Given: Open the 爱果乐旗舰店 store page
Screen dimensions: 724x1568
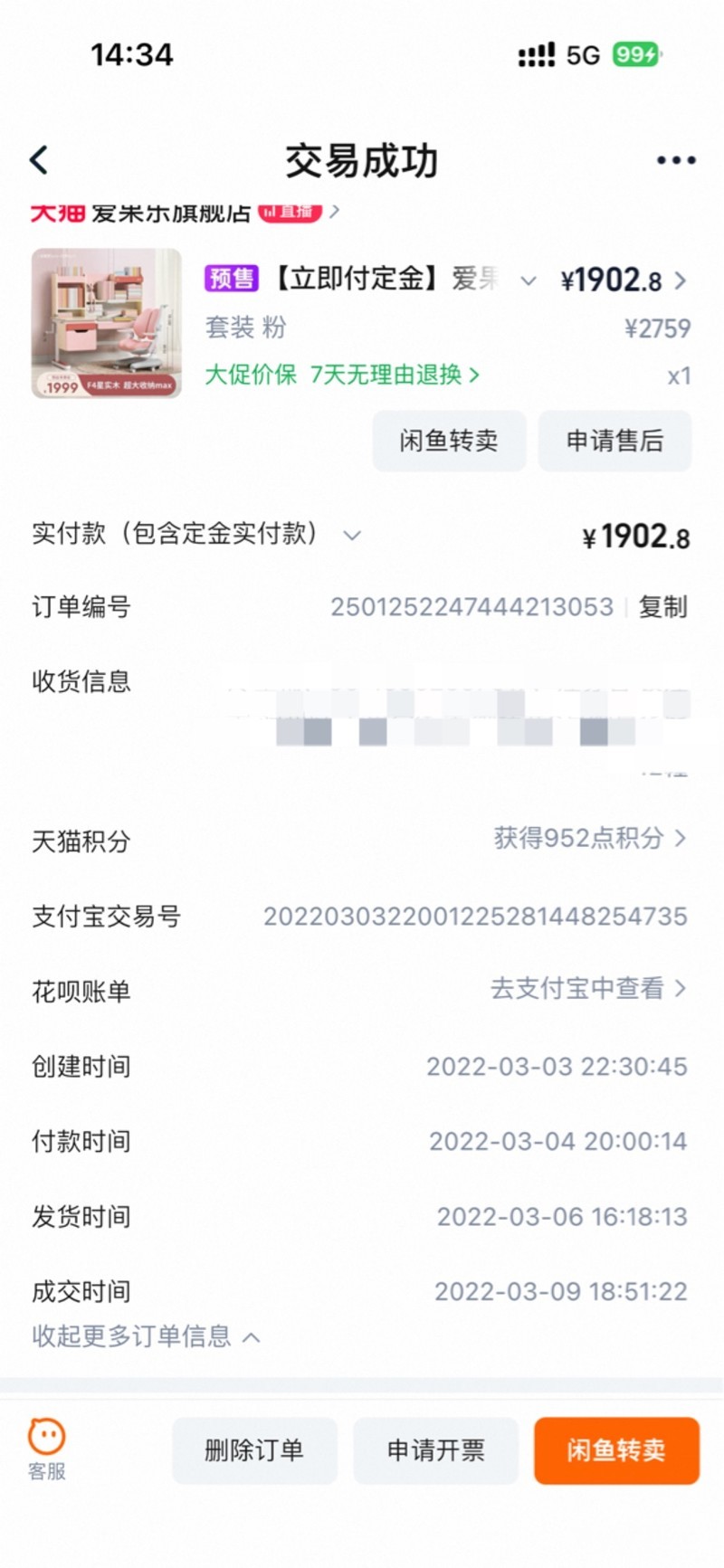Looking at the screenshot, I should (x=172, y=214).
